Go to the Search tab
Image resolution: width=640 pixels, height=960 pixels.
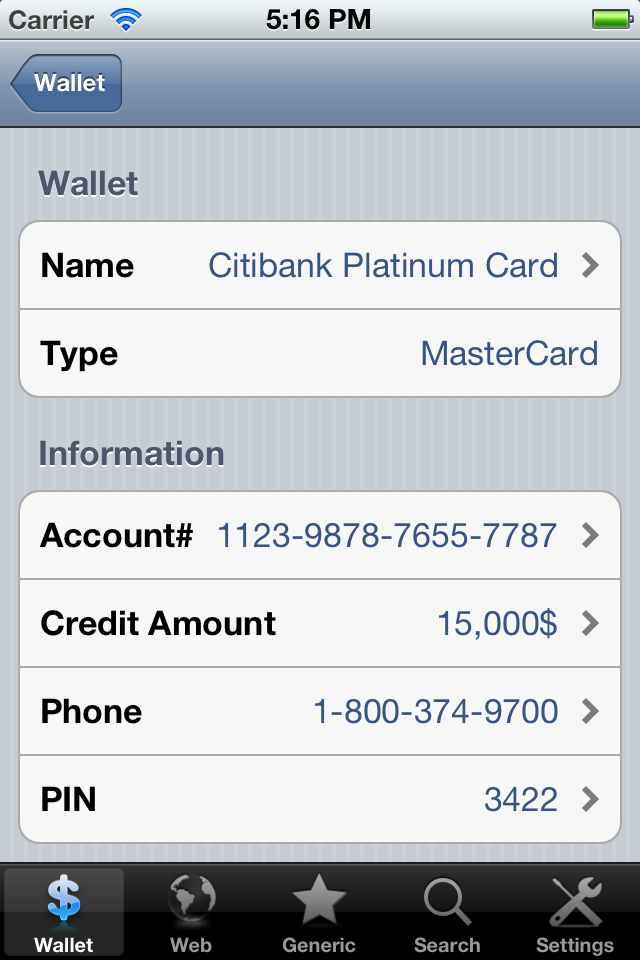click(x=447, y=913)
